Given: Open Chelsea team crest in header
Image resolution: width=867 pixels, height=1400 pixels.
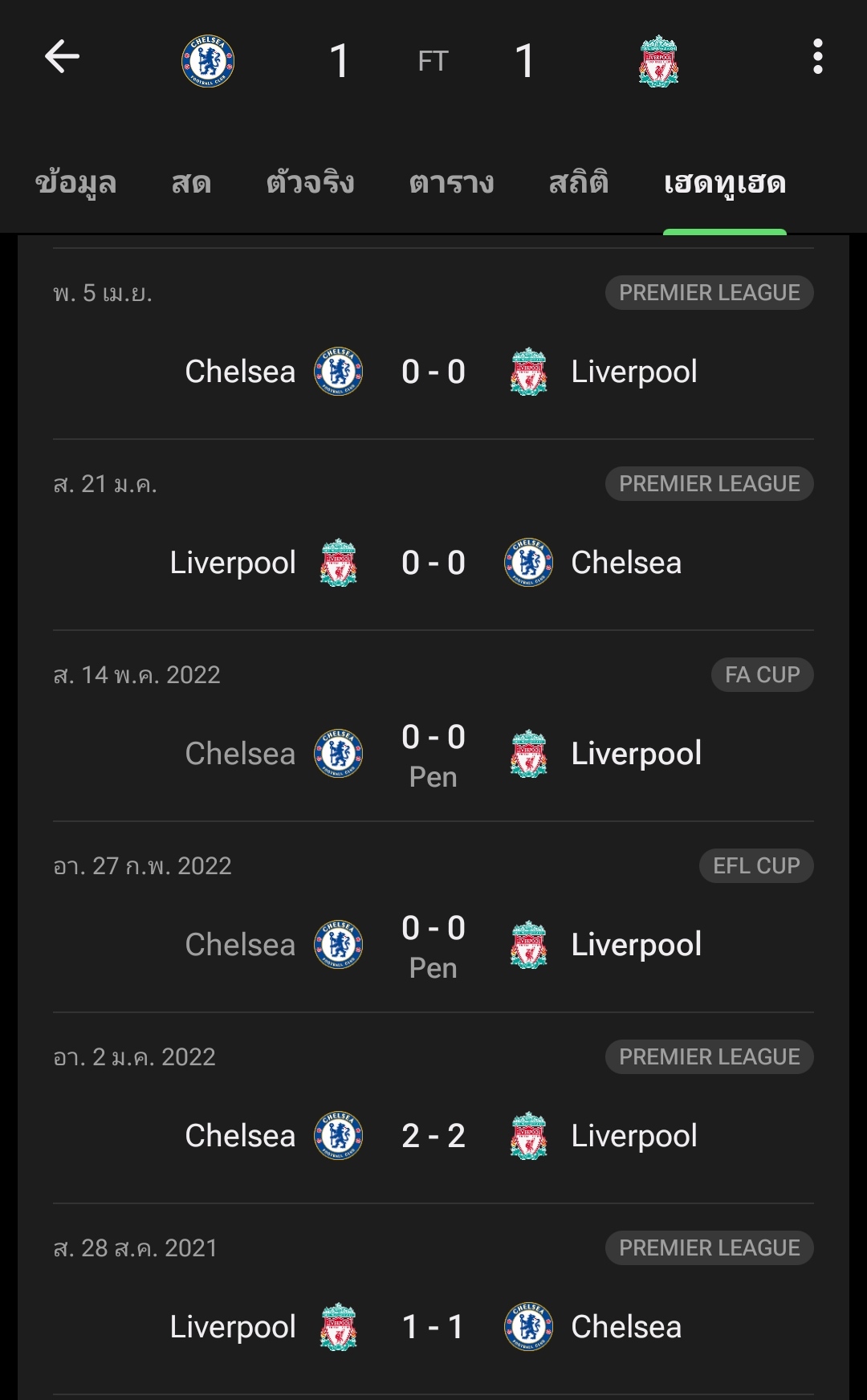Looking at the screenshot, I should tap(208, 61).
